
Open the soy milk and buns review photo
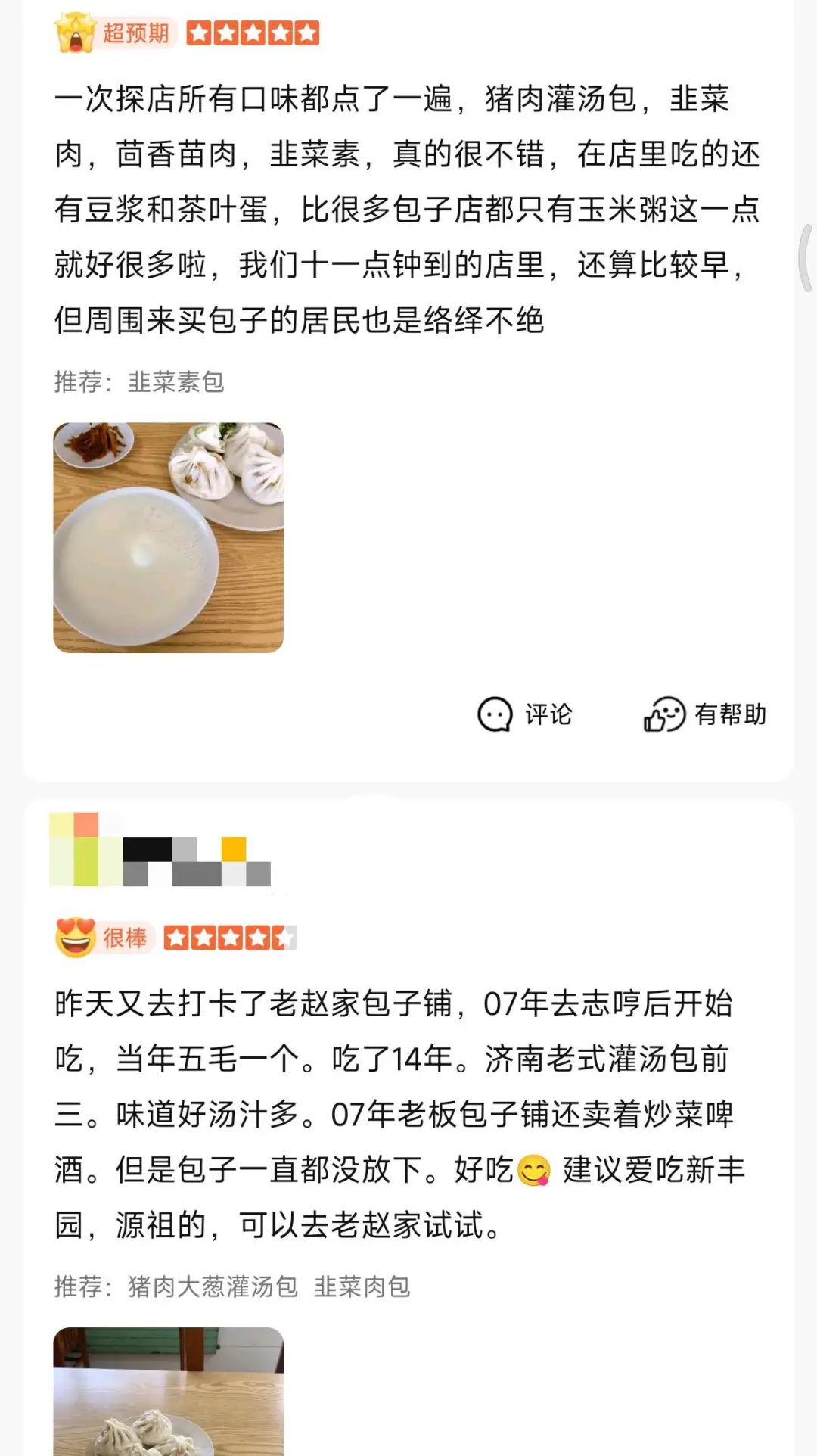(168, 537)
